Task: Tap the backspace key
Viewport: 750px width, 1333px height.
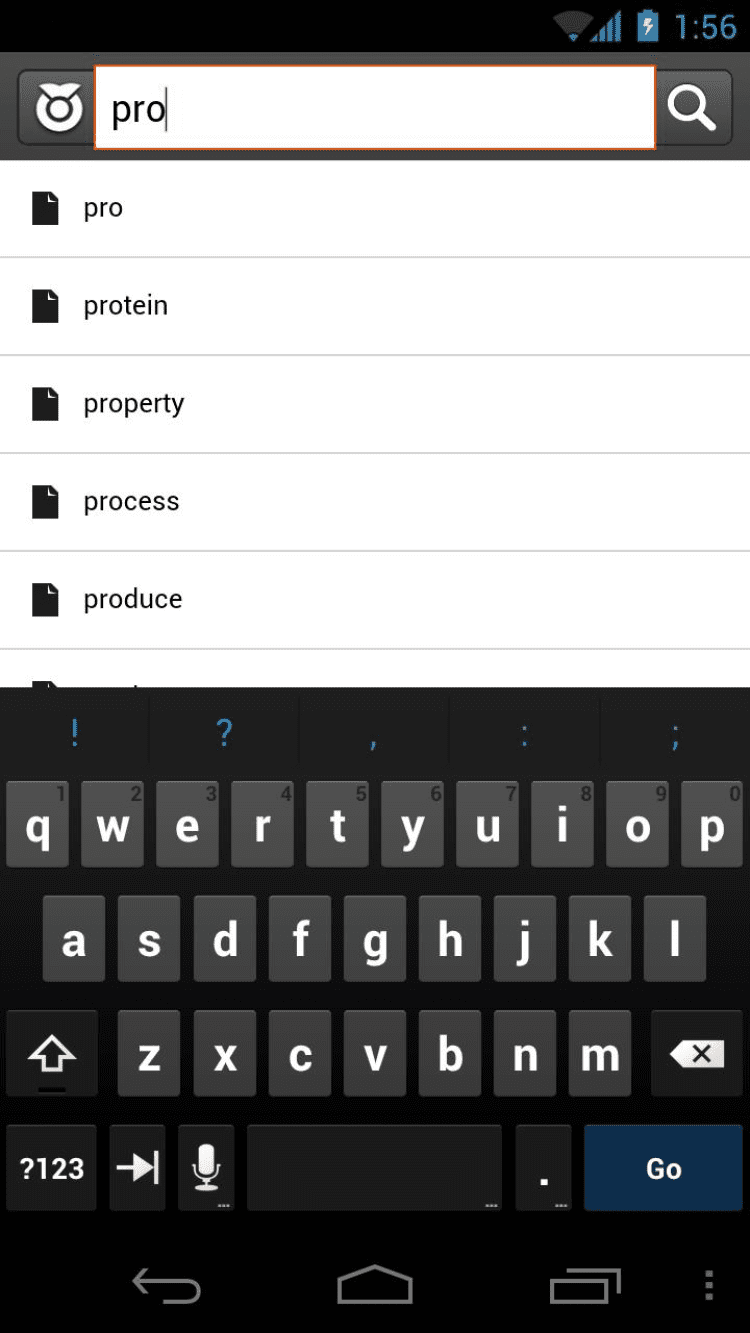Action: pyautogui.click(x=696, y=1053)
